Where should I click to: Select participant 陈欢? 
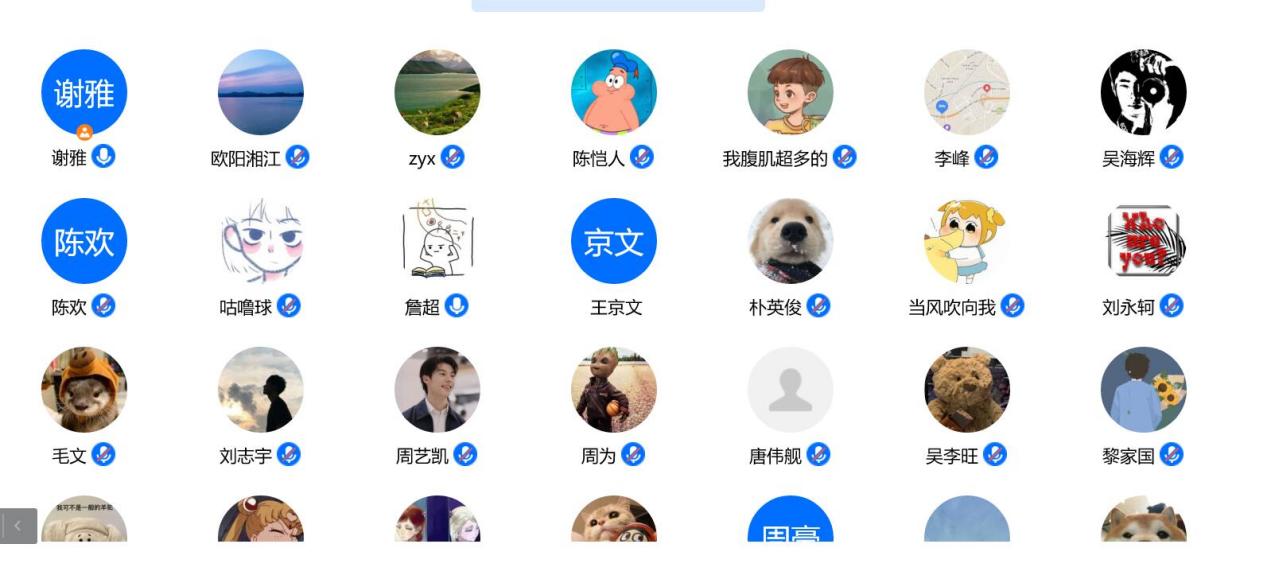(x=84, y=241)
